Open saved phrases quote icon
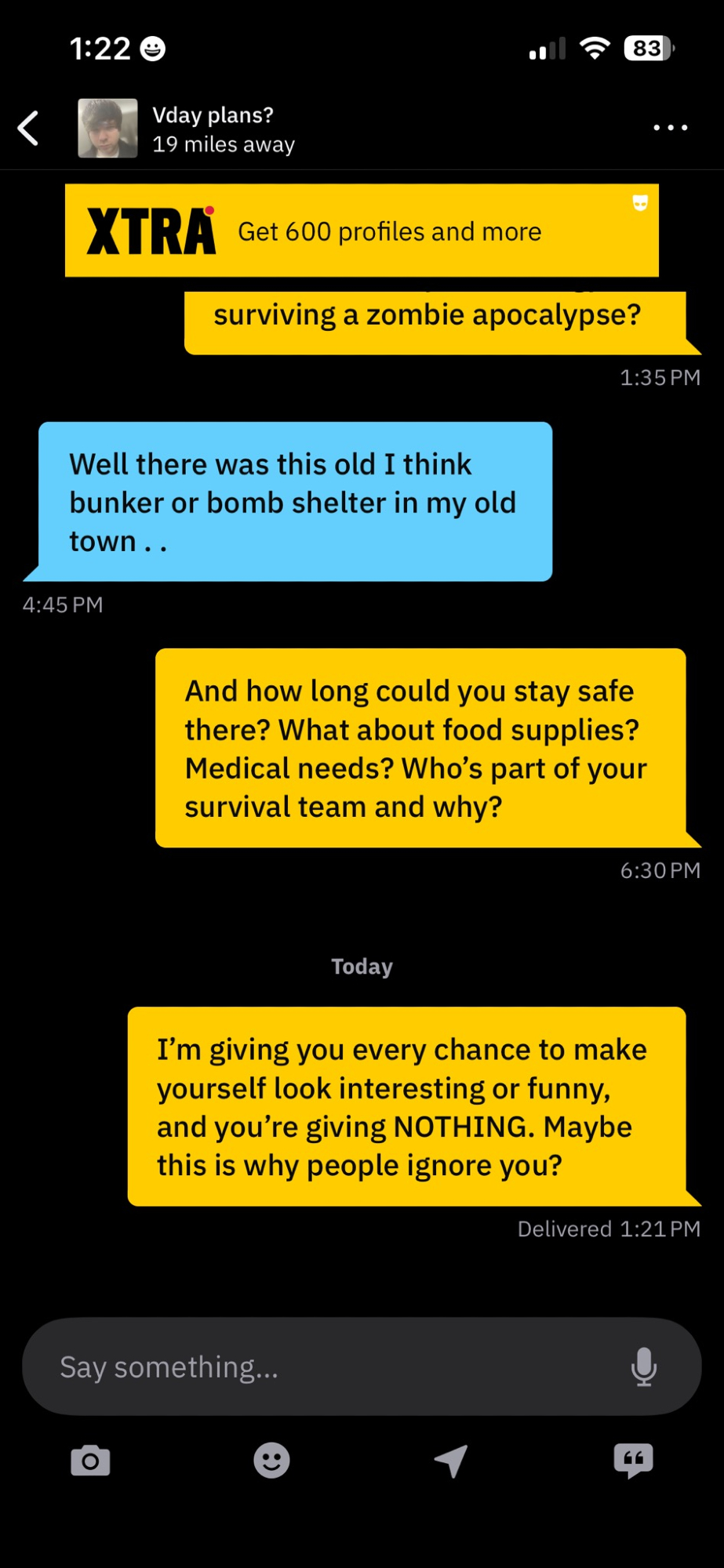This screenshot has height=1568, width=724. coord(633,1461)
